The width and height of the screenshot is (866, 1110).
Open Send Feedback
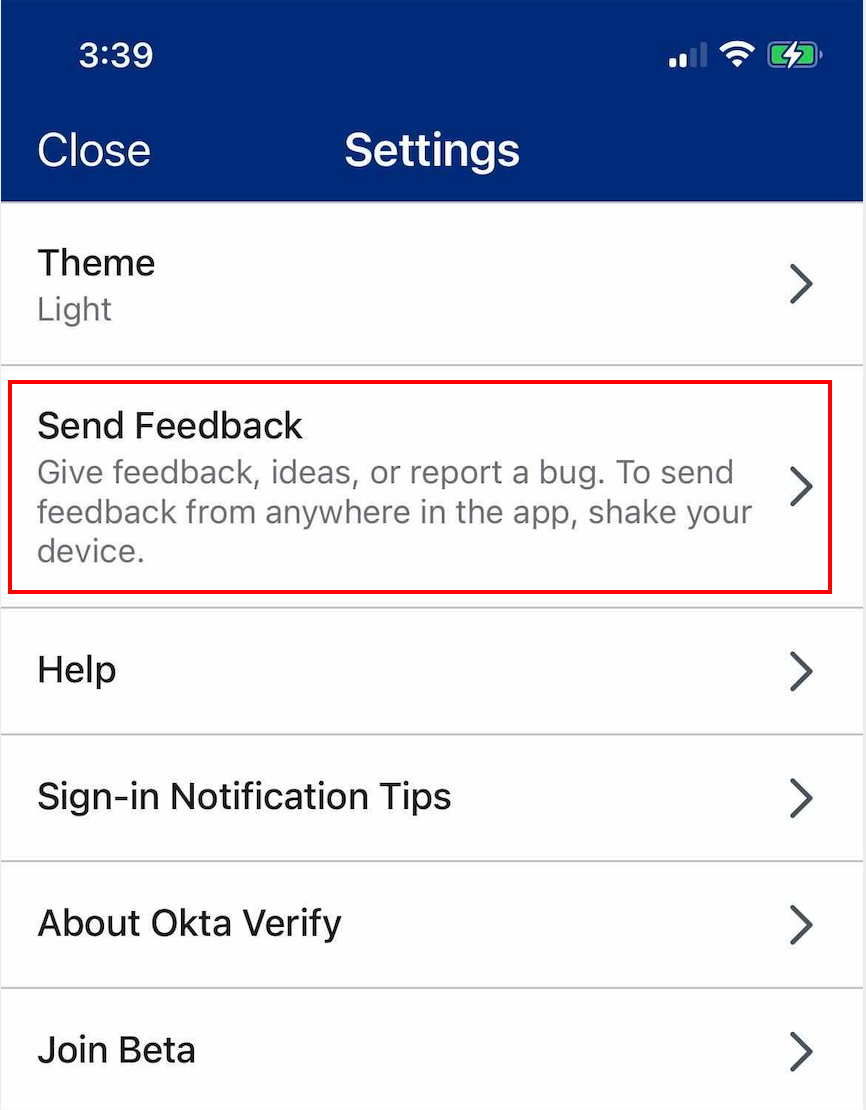click(420, 487)
